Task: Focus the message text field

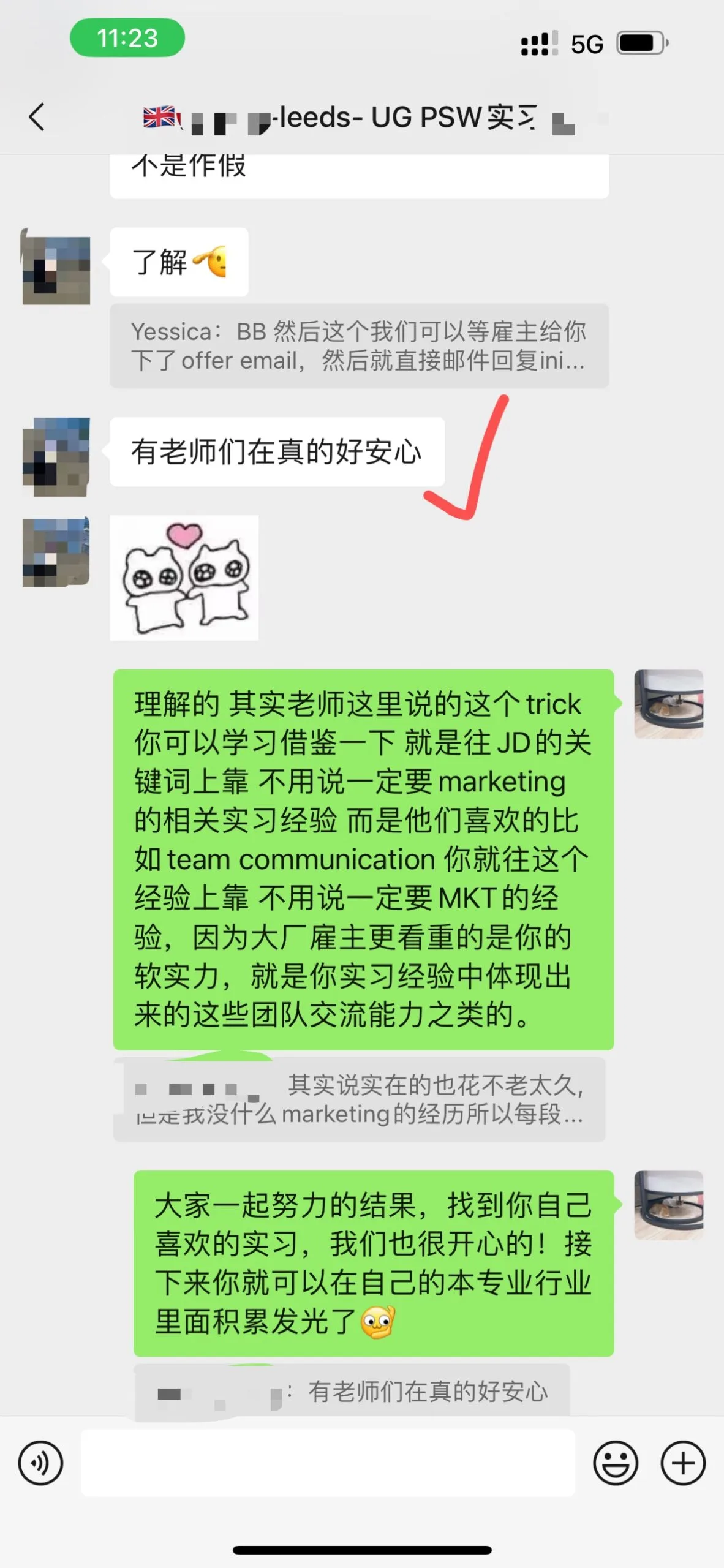Action: coord(328,1463)
